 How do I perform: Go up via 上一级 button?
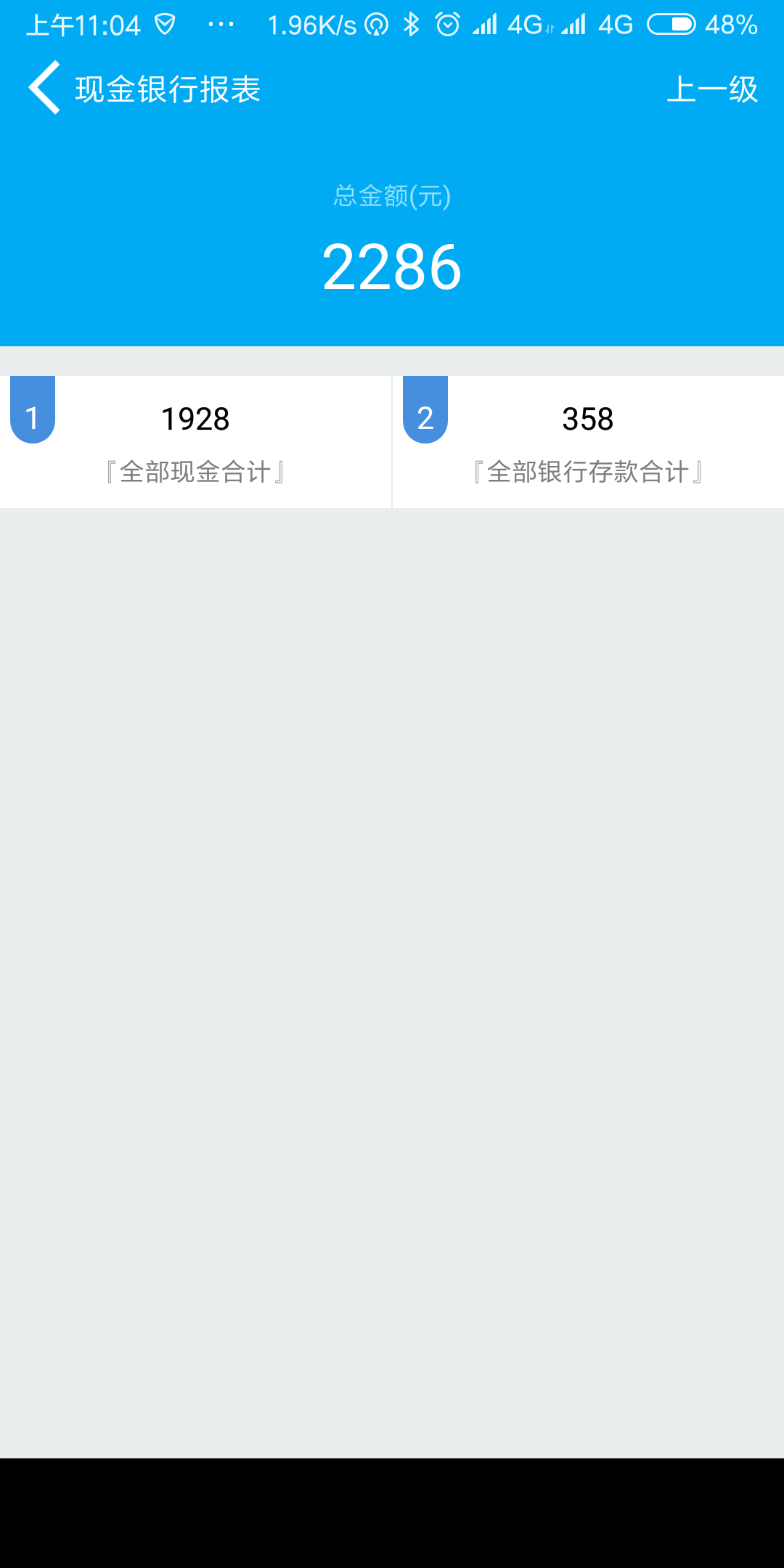click(x=711, y=89)
